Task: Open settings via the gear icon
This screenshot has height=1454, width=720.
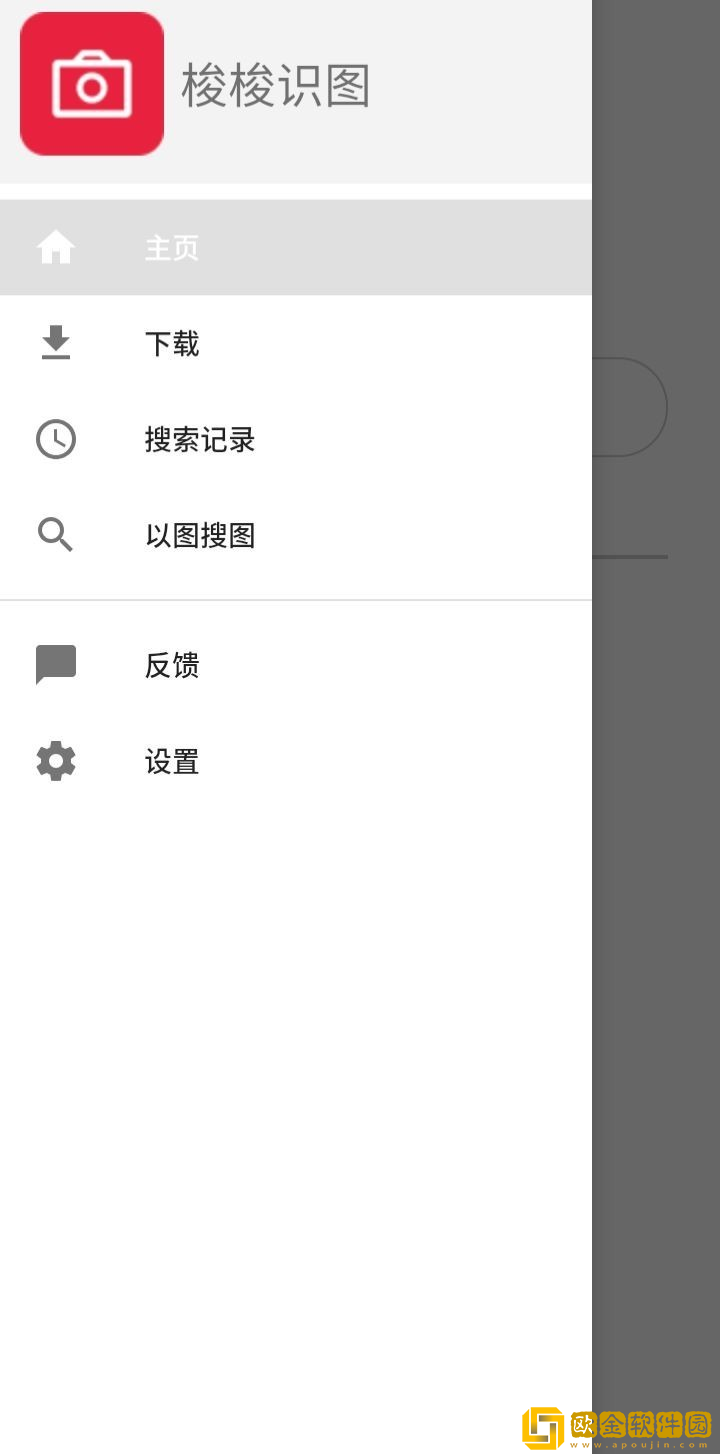Action: point(55,760)
